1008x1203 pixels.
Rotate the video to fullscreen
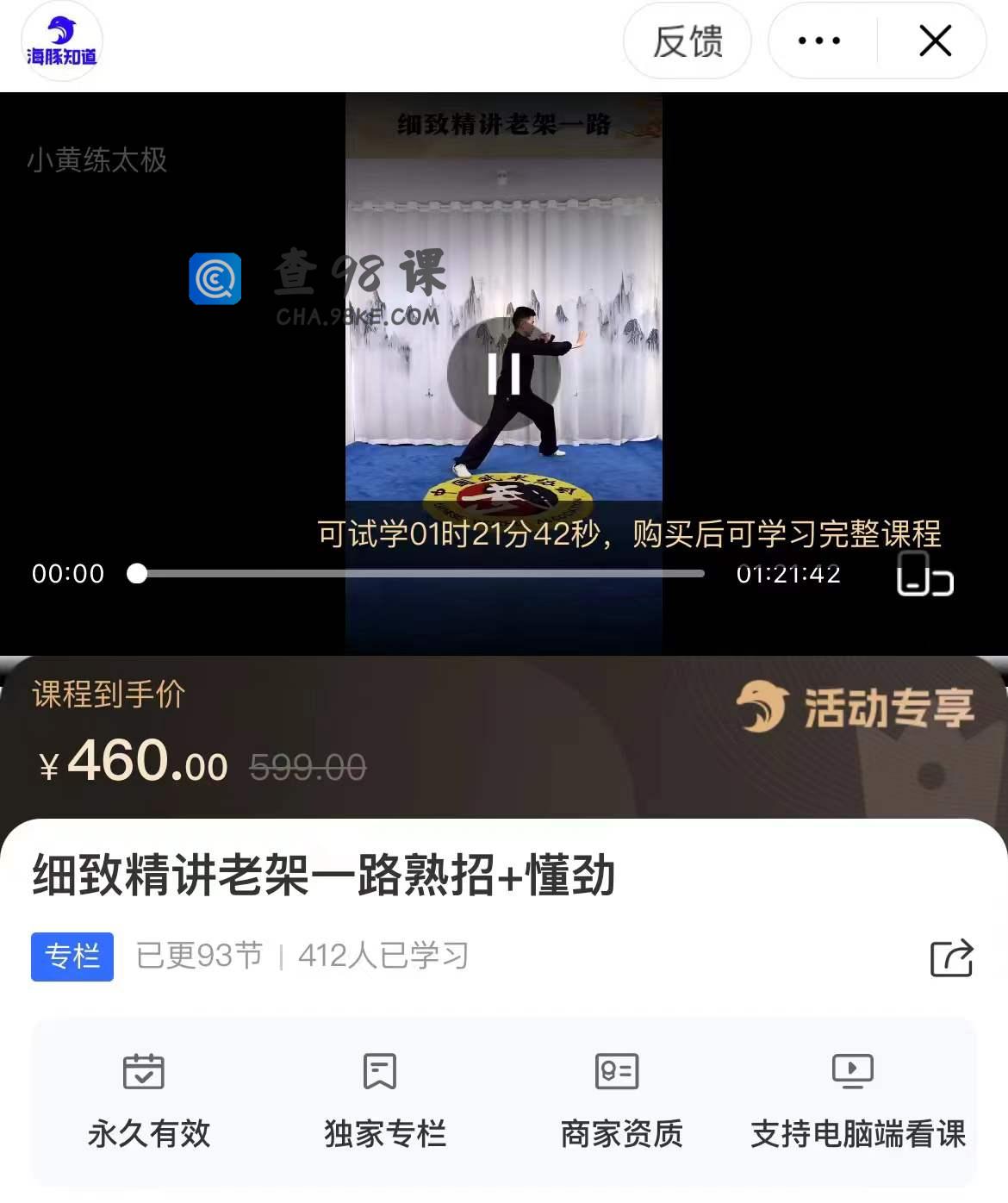pyautogui.click(x=924, y=575)
